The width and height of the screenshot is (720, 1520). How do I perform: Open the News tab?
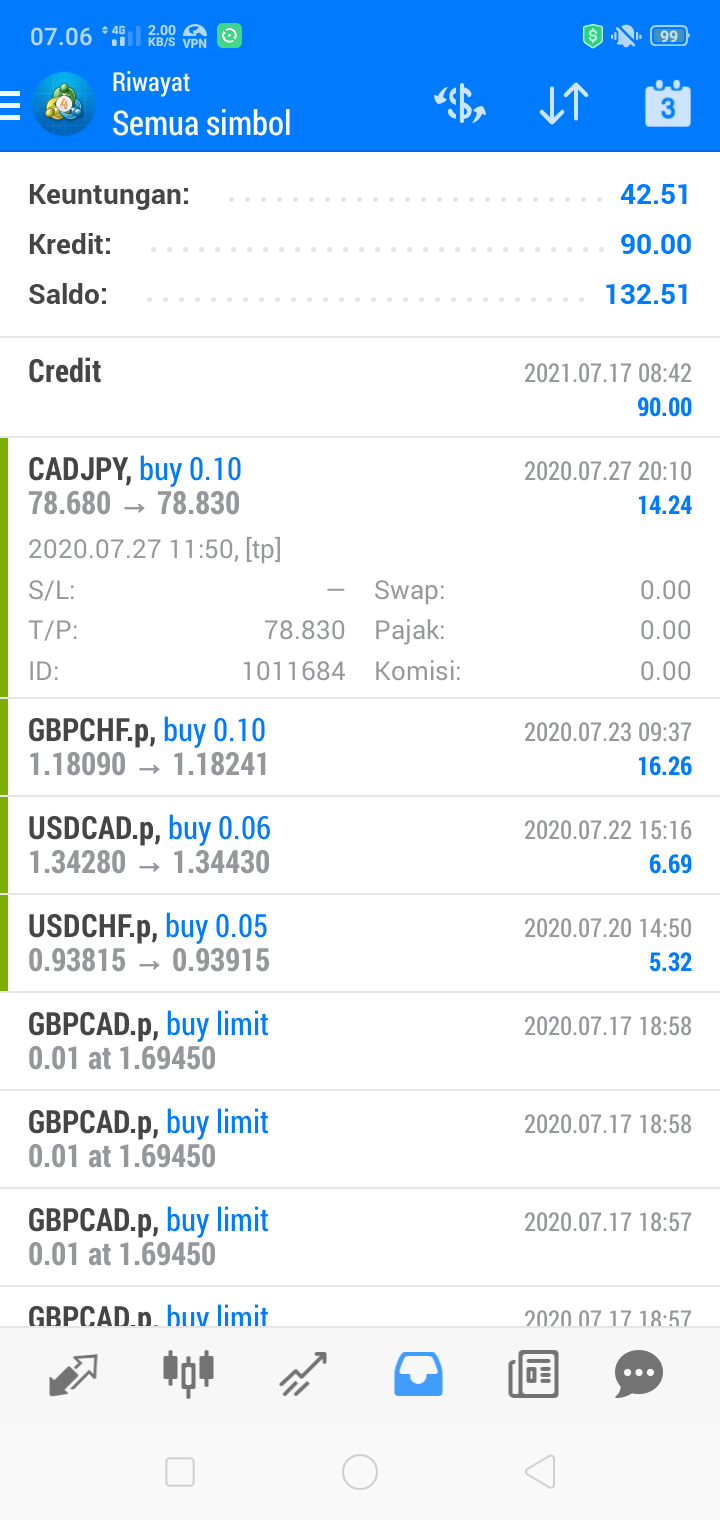[533, 1374]
